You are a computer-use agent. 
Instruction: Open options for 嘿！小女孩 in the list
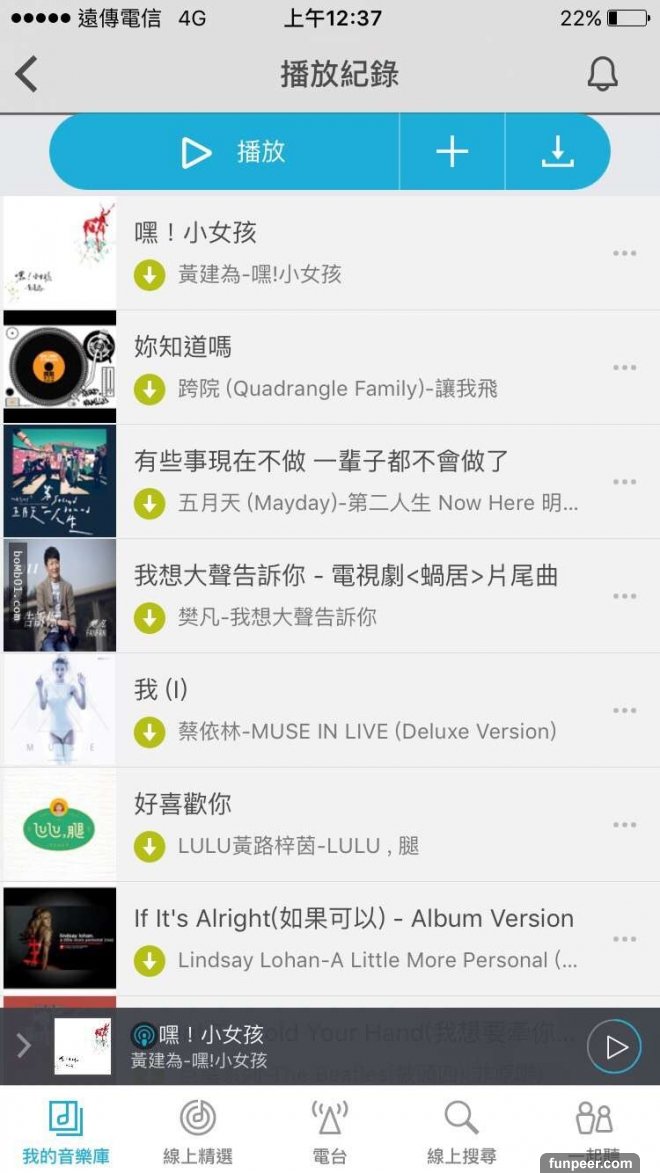(x=625, y=254)
